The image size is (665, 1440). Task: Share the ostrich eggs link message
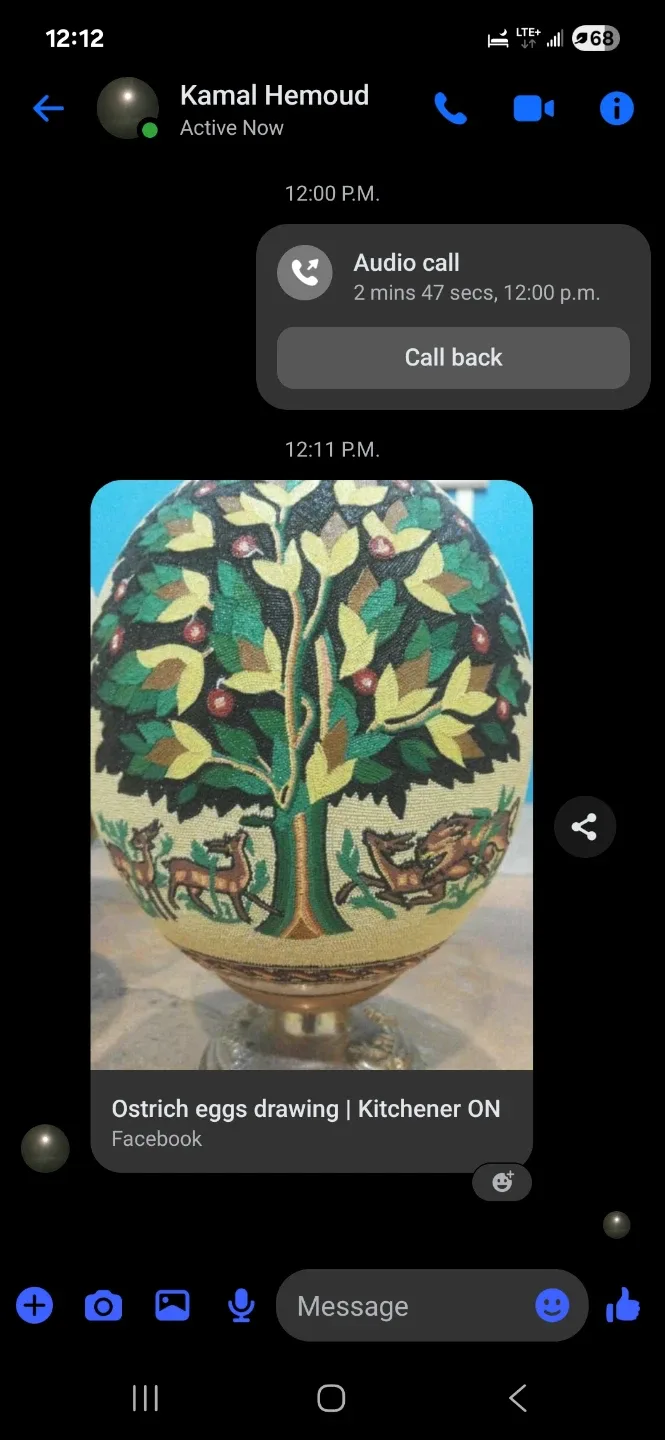coord(585,827)
